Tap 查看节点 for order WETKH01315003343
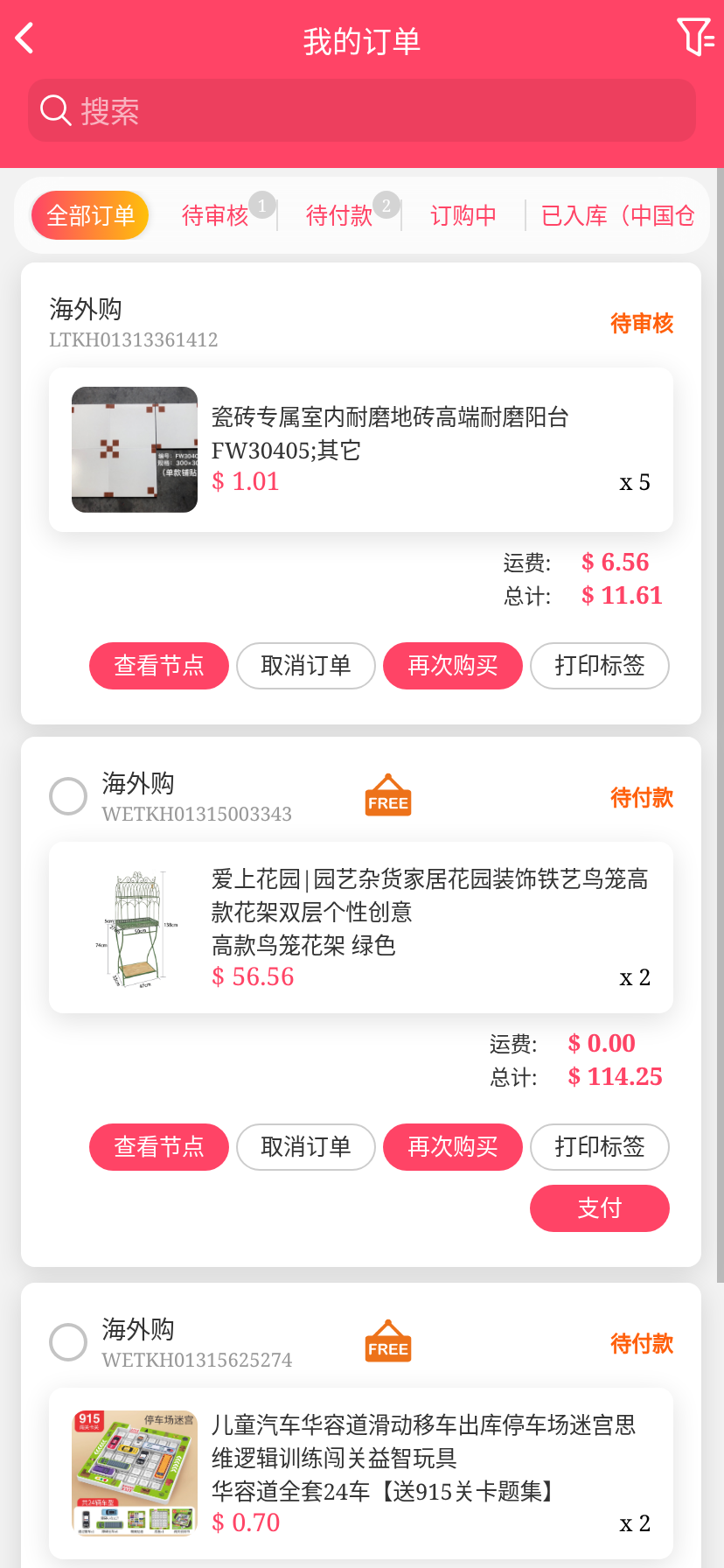This screenshot has width=724, height=1568. (159, 1147)
